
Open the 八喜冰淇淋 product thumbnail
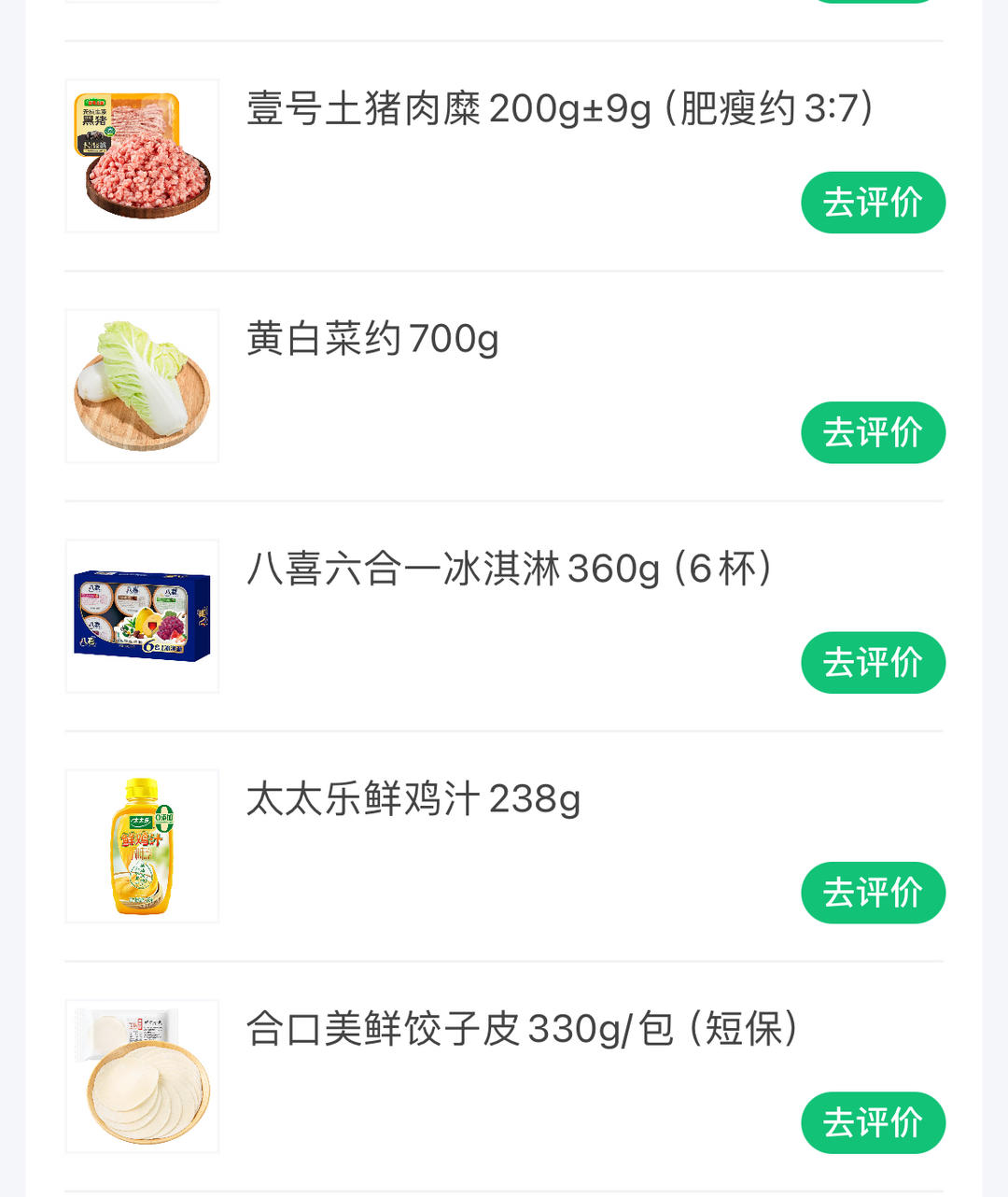tap(142, 616)
